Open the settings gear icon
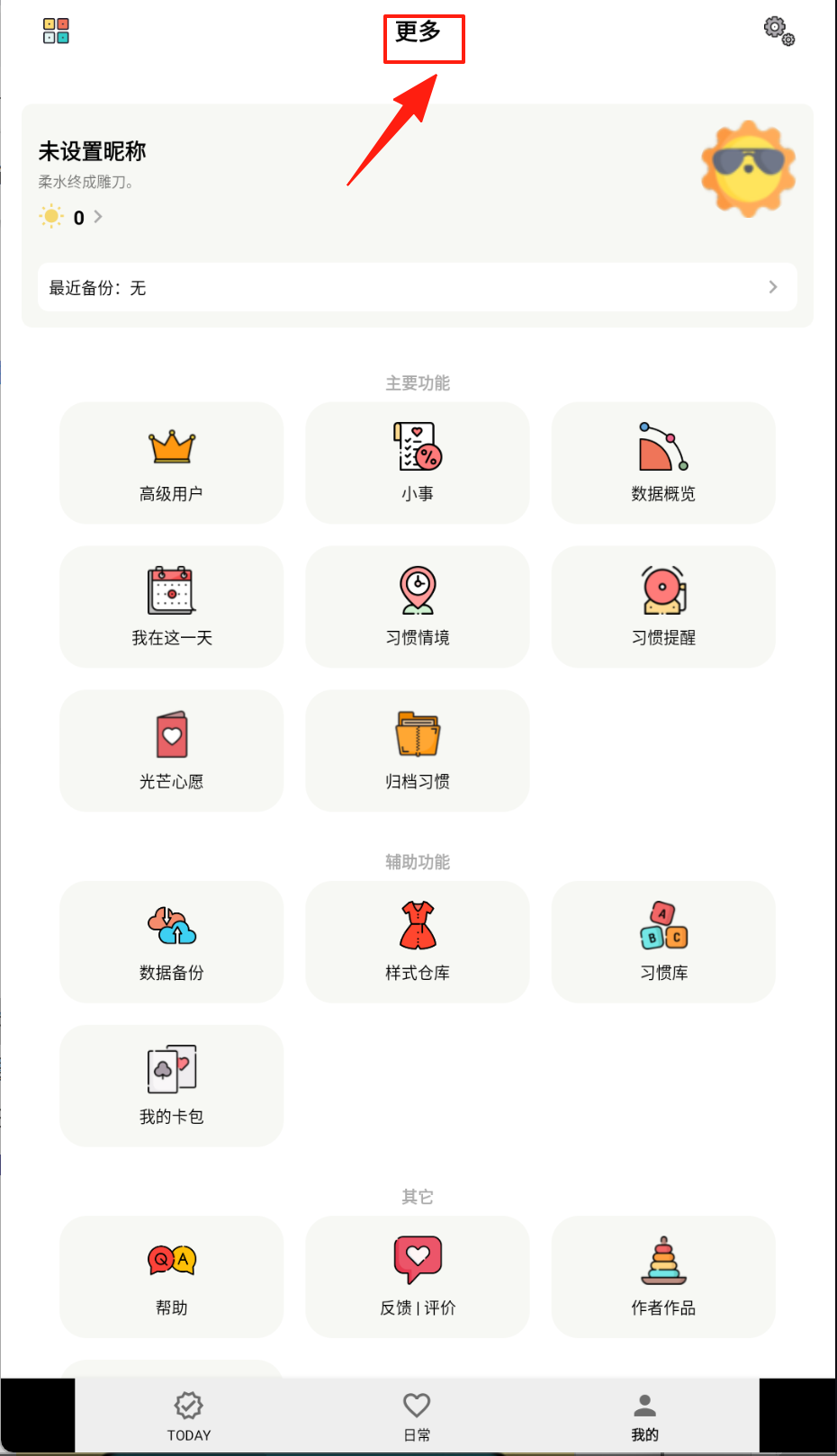837x1456 pixels. [x=778, y=31]
